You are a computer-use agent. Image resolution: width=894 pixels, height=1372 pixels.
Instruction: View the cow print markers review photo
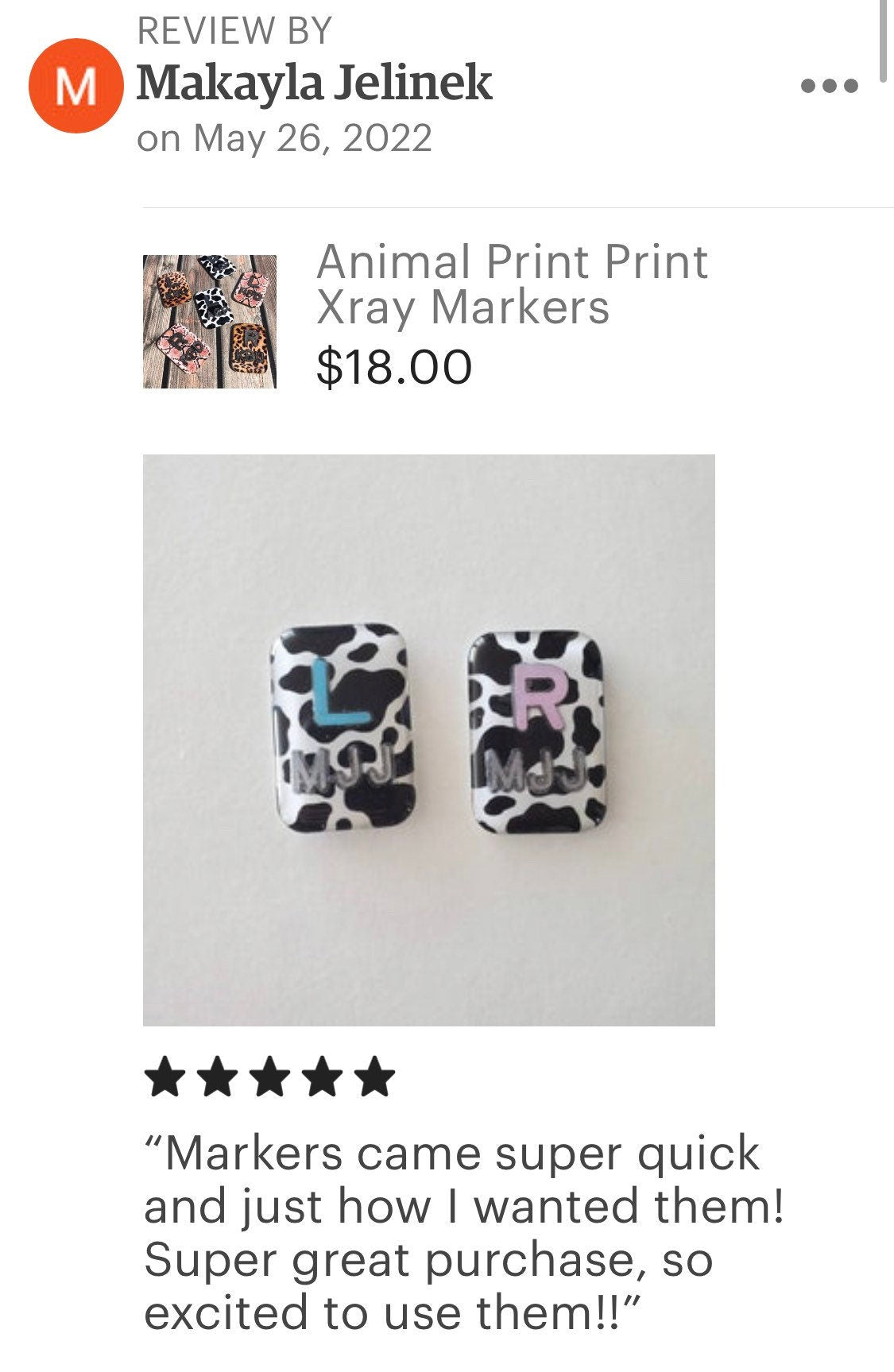coord(428,740)
